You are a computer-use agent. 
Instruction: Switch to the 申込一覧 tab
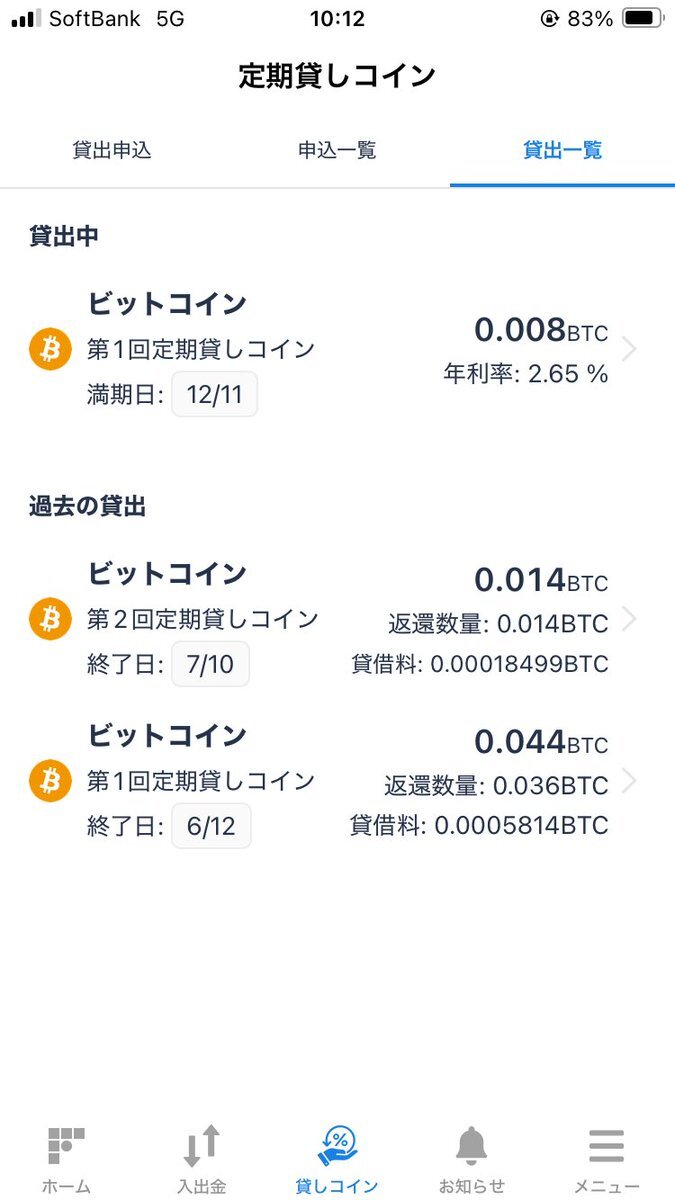[x=337, y=151]
